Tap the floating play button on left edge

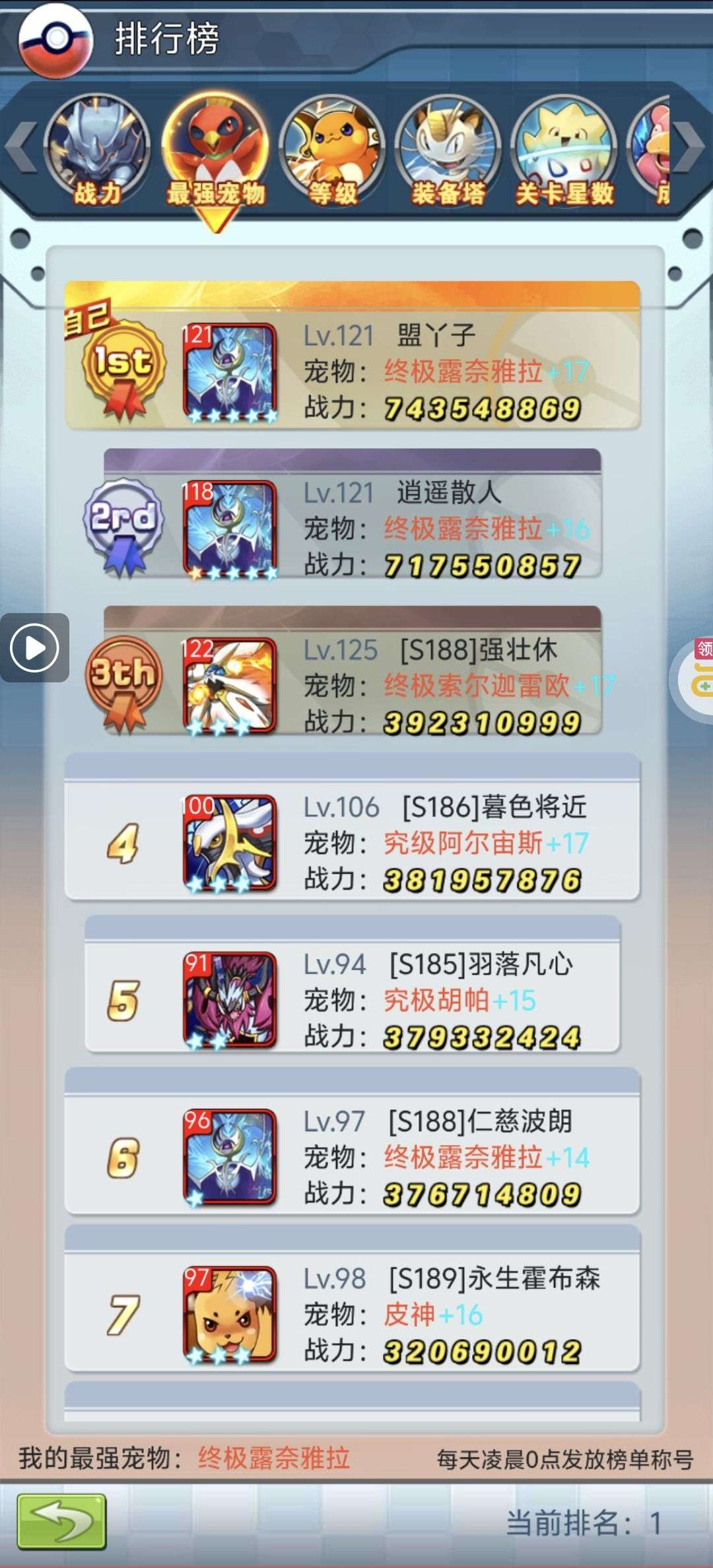(34, 647)
